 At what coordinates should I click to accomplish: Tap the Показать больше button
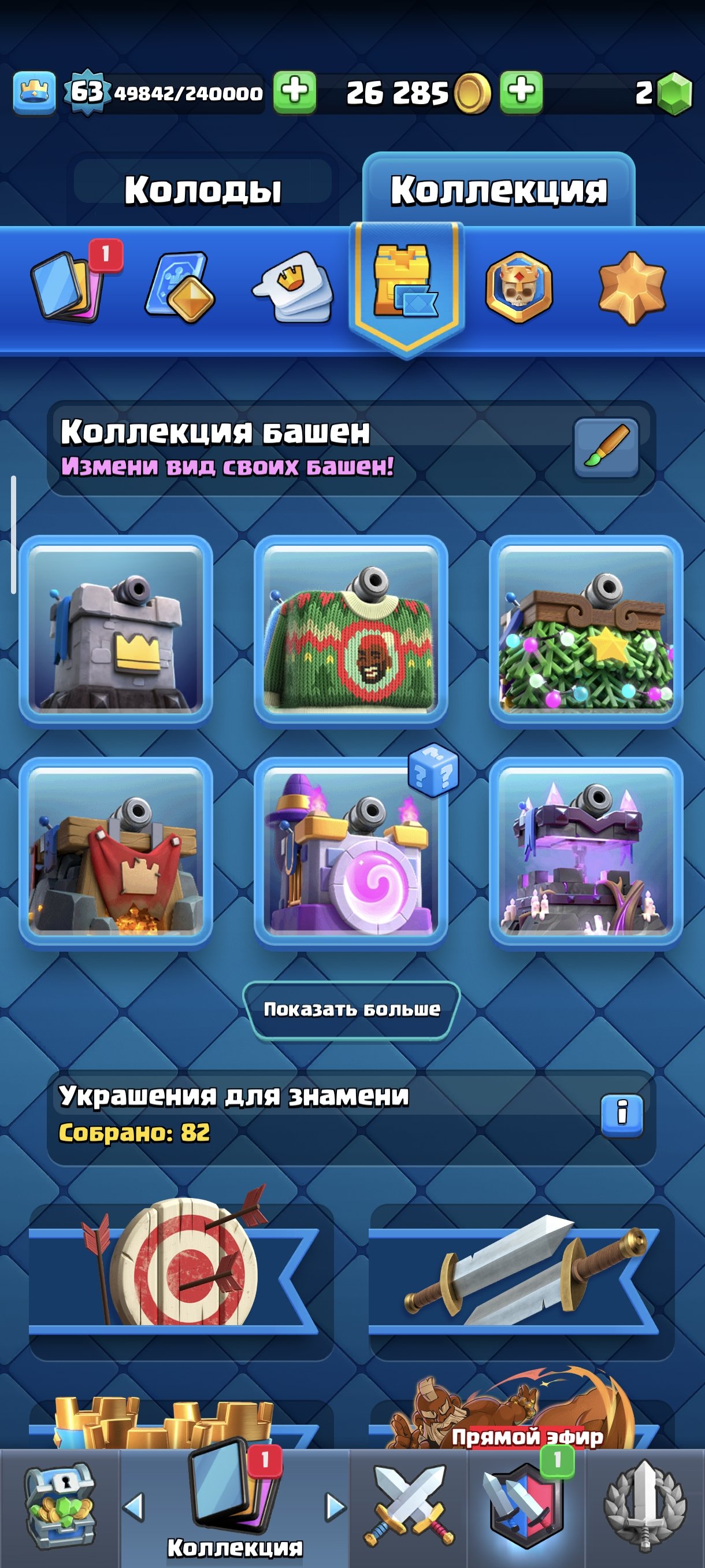[351, 1009]
